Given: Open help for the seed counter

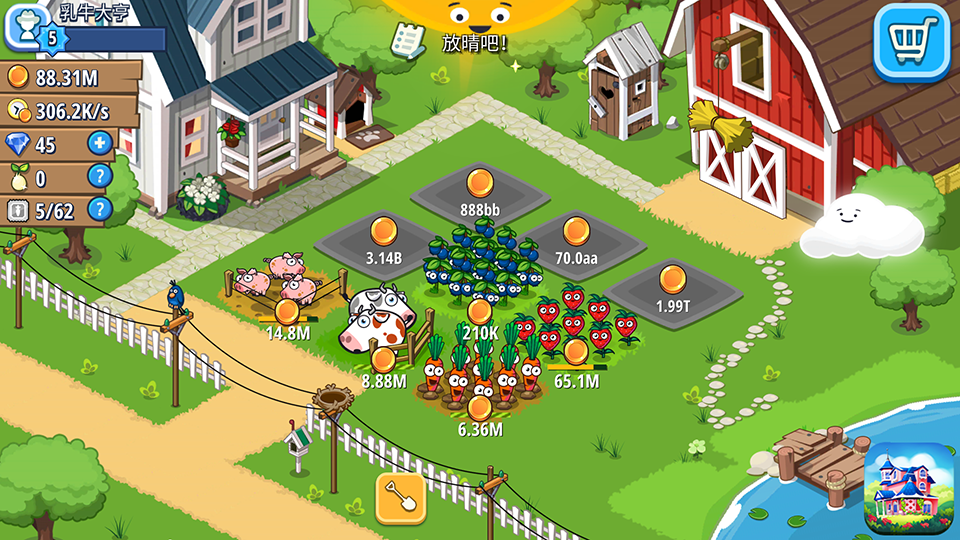Looking at the screenshot, I should click(x=99, y=177).
